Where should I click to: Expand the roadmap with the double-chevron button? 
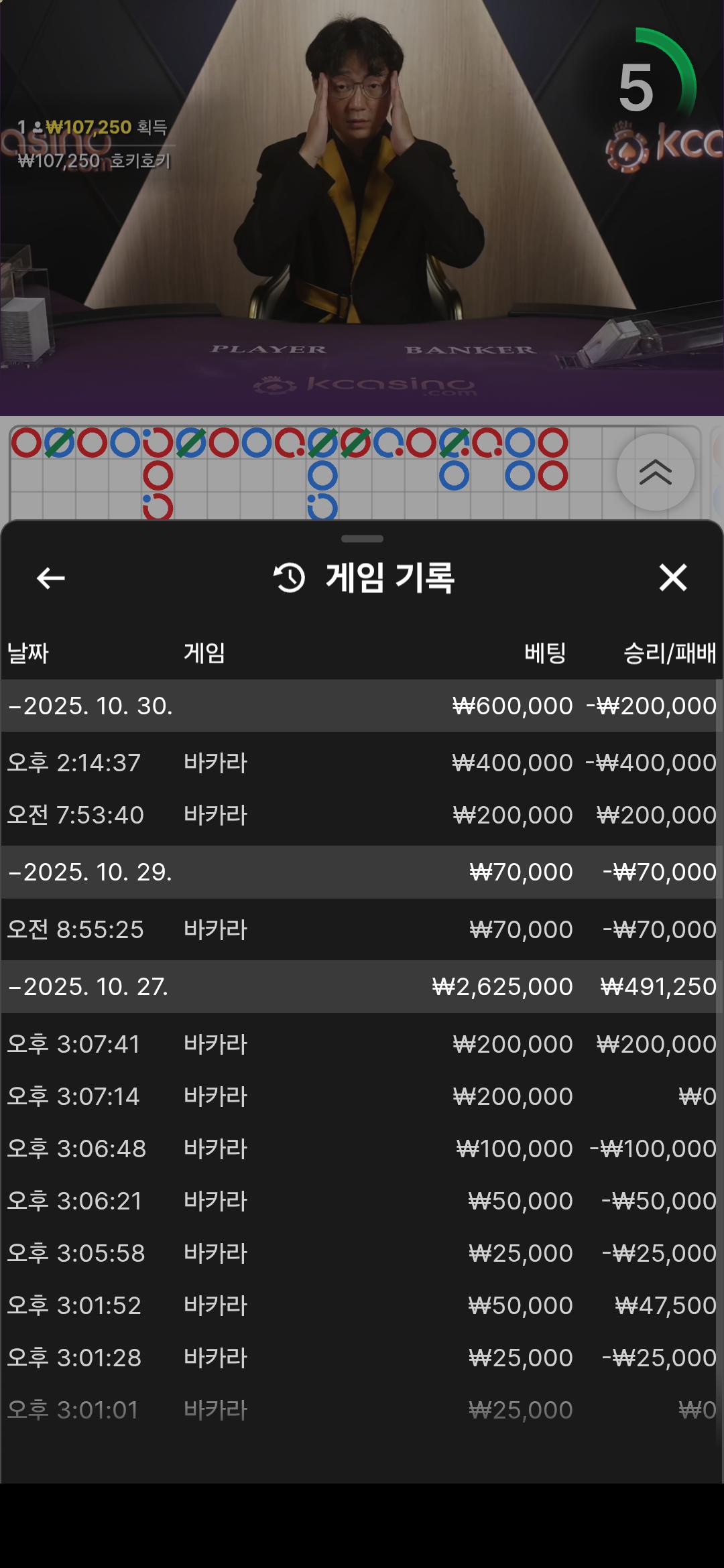tap(655, 472)
